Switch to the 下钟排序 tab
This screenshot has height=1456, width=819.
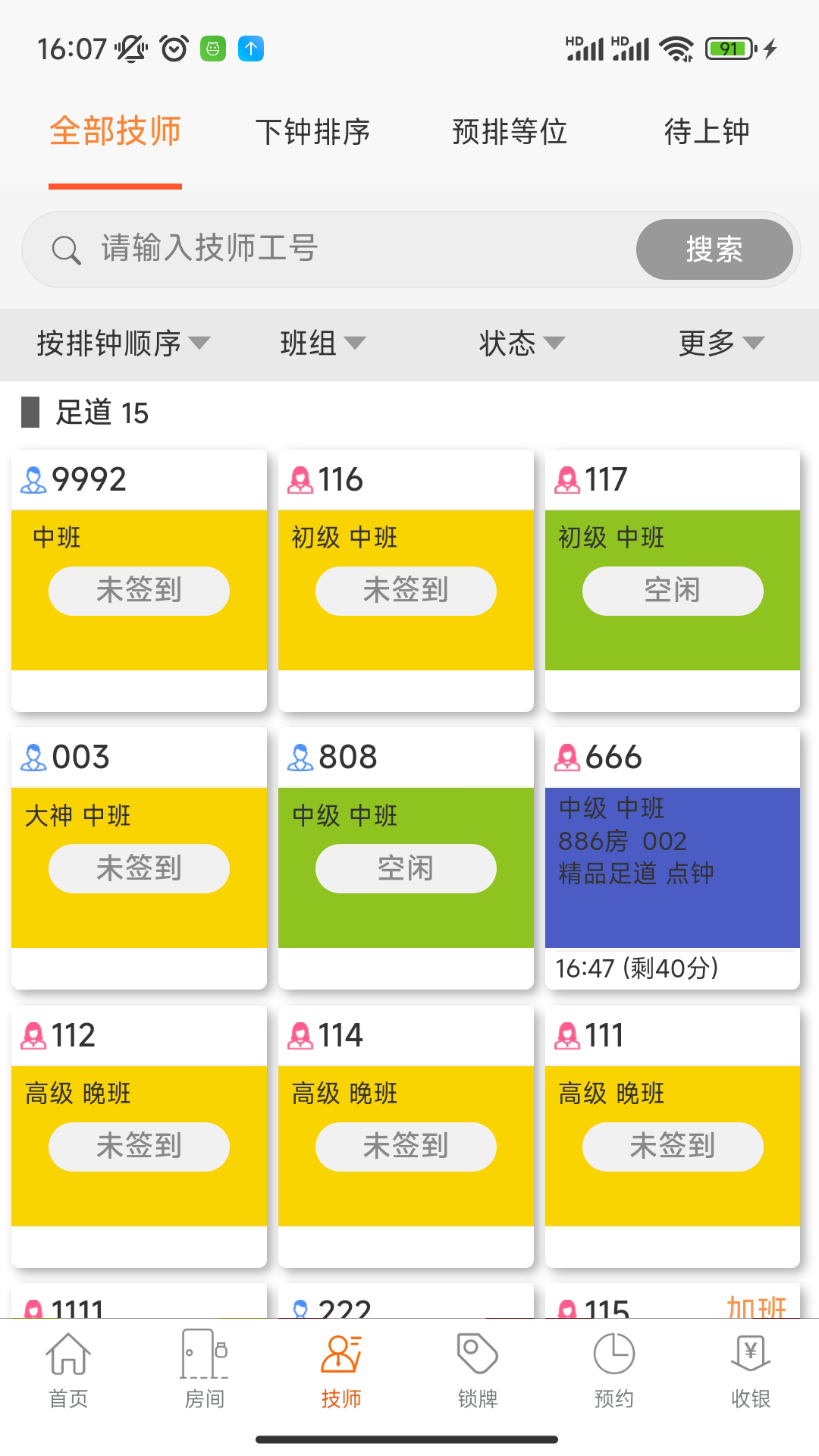pos(312,132)
